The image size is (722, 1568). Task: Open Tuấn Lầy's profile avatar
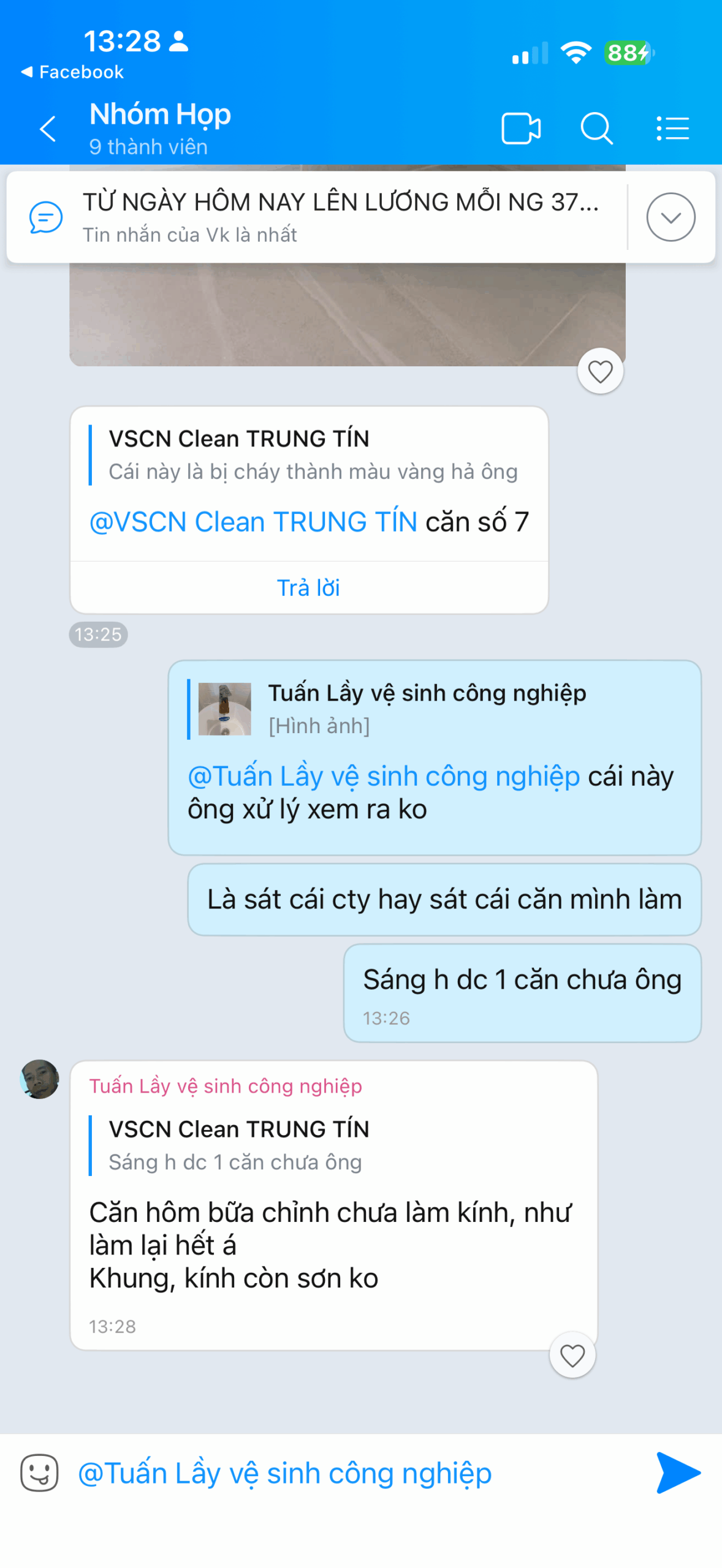[39, 1079]
